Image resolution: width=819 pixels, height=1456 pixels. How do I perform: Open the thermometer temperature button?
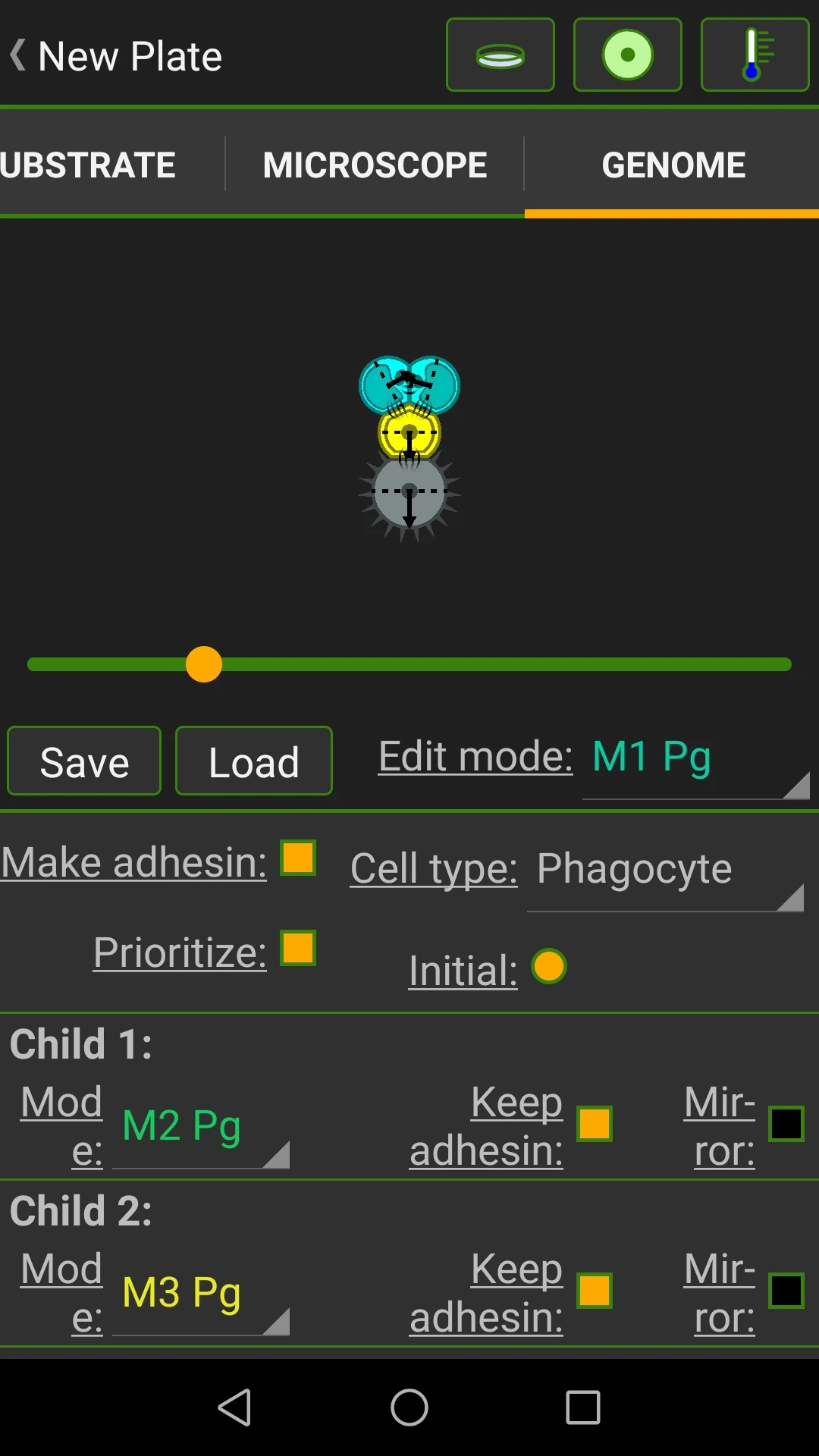coord(754,55)
